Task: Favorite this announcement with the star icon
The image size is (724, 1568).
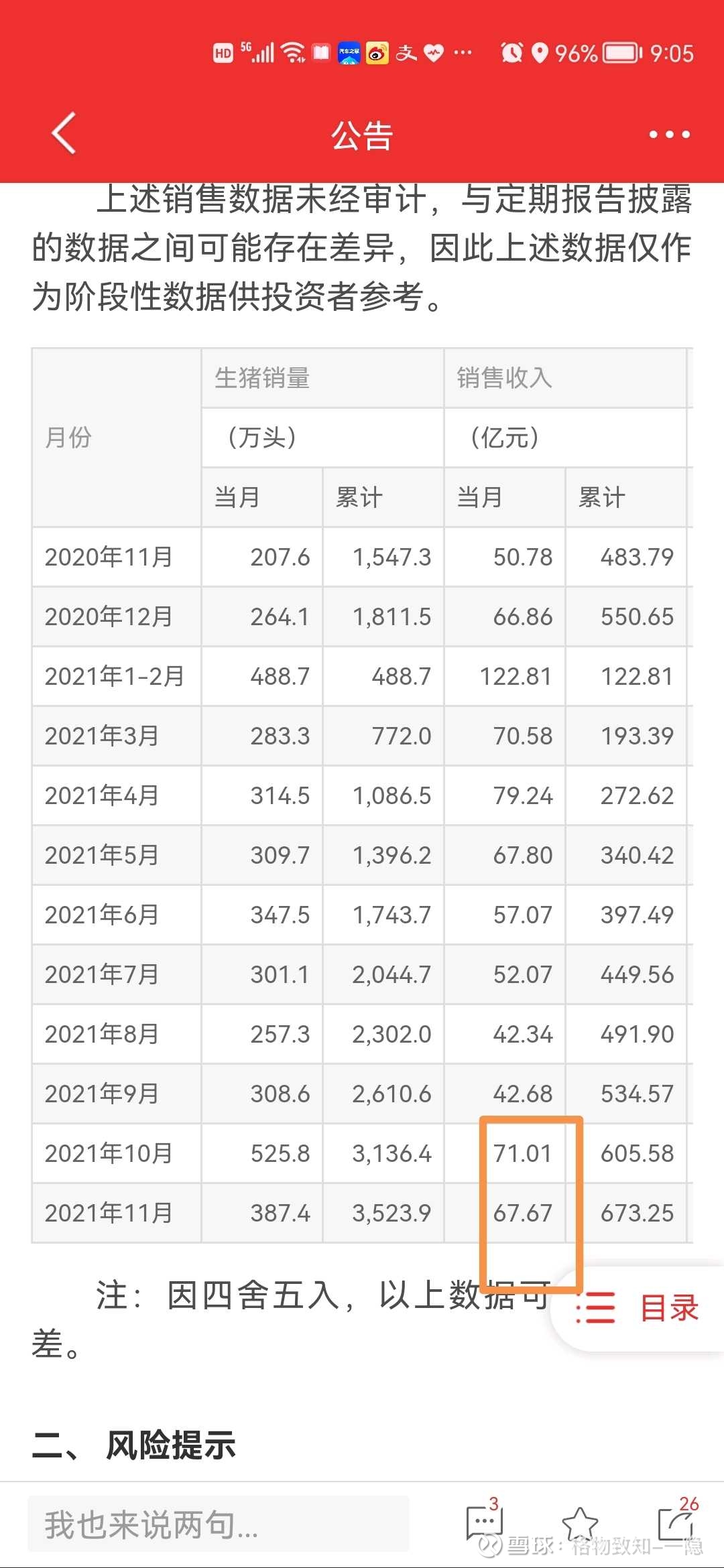Action: [580, 1524]
